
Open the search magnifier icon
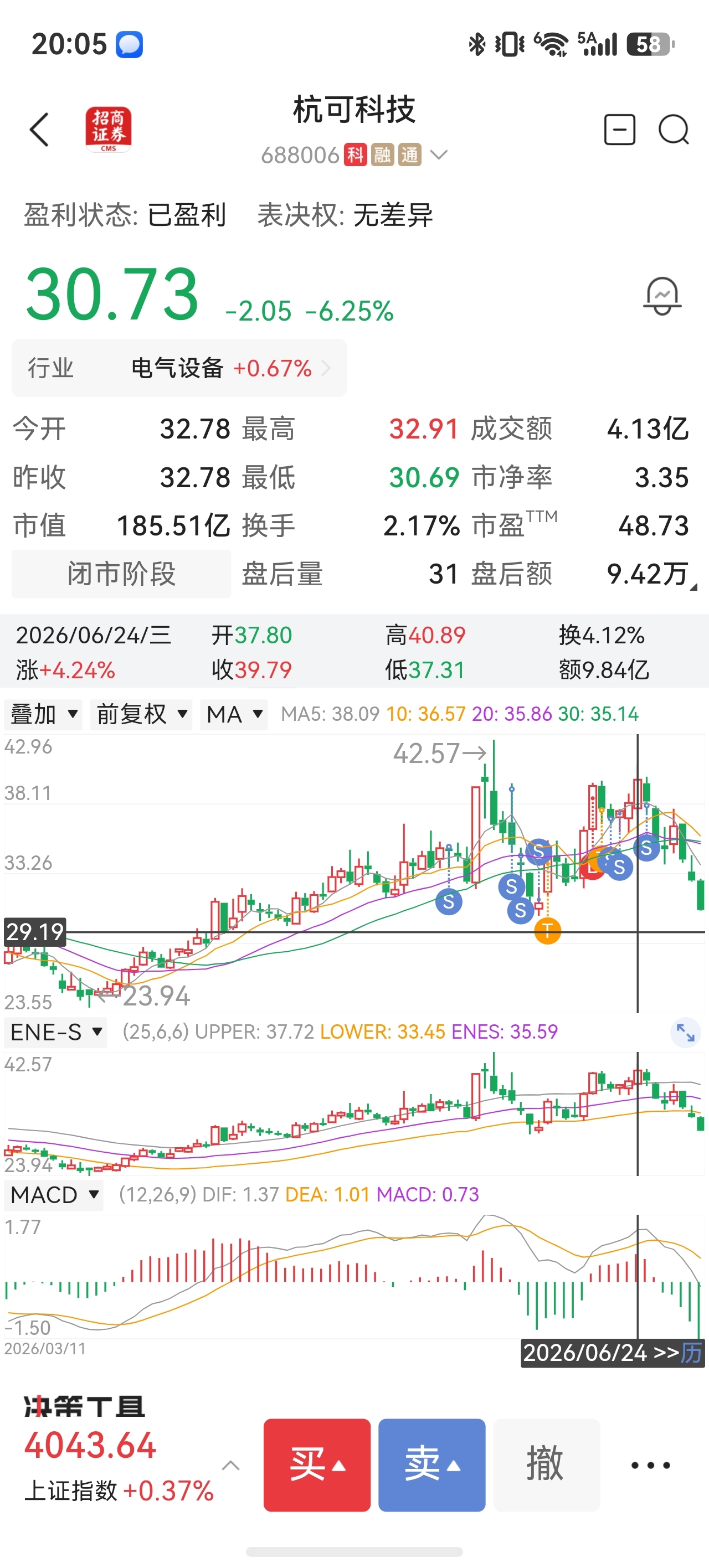tap(674, 130)
